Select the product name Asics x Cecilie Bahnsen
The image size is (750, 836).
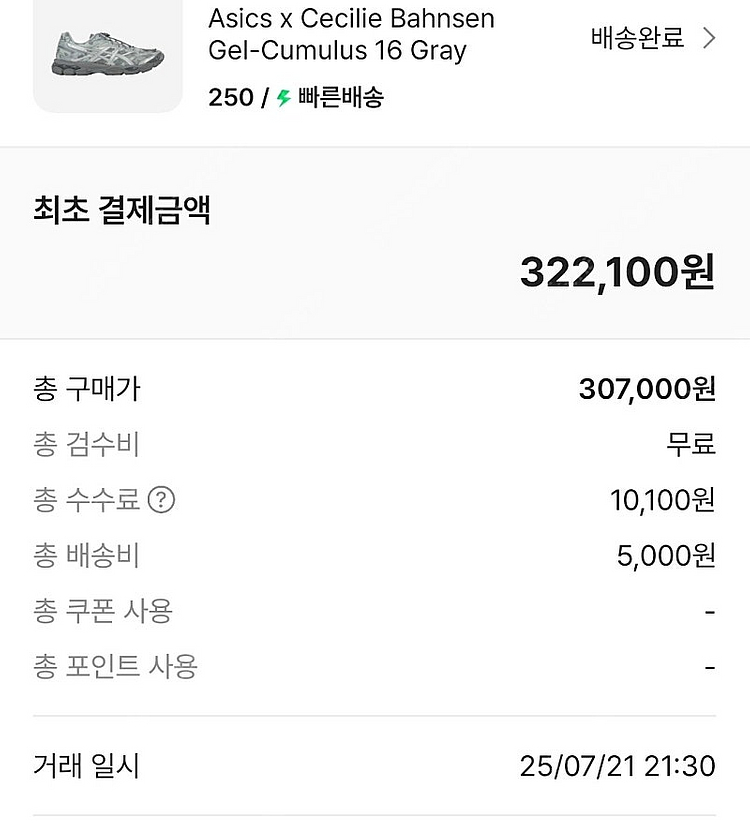pos(349,18)
